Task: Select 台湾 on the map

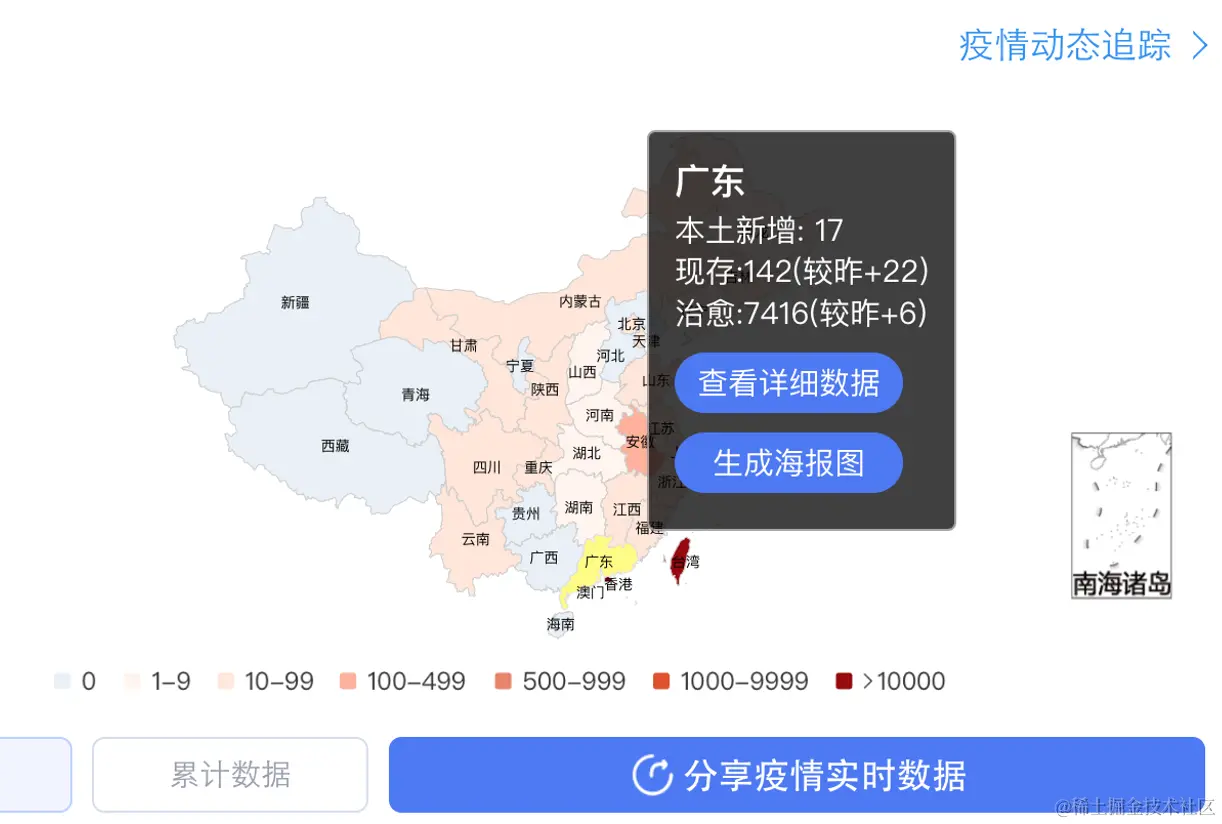Action: (x=684, y=560)
